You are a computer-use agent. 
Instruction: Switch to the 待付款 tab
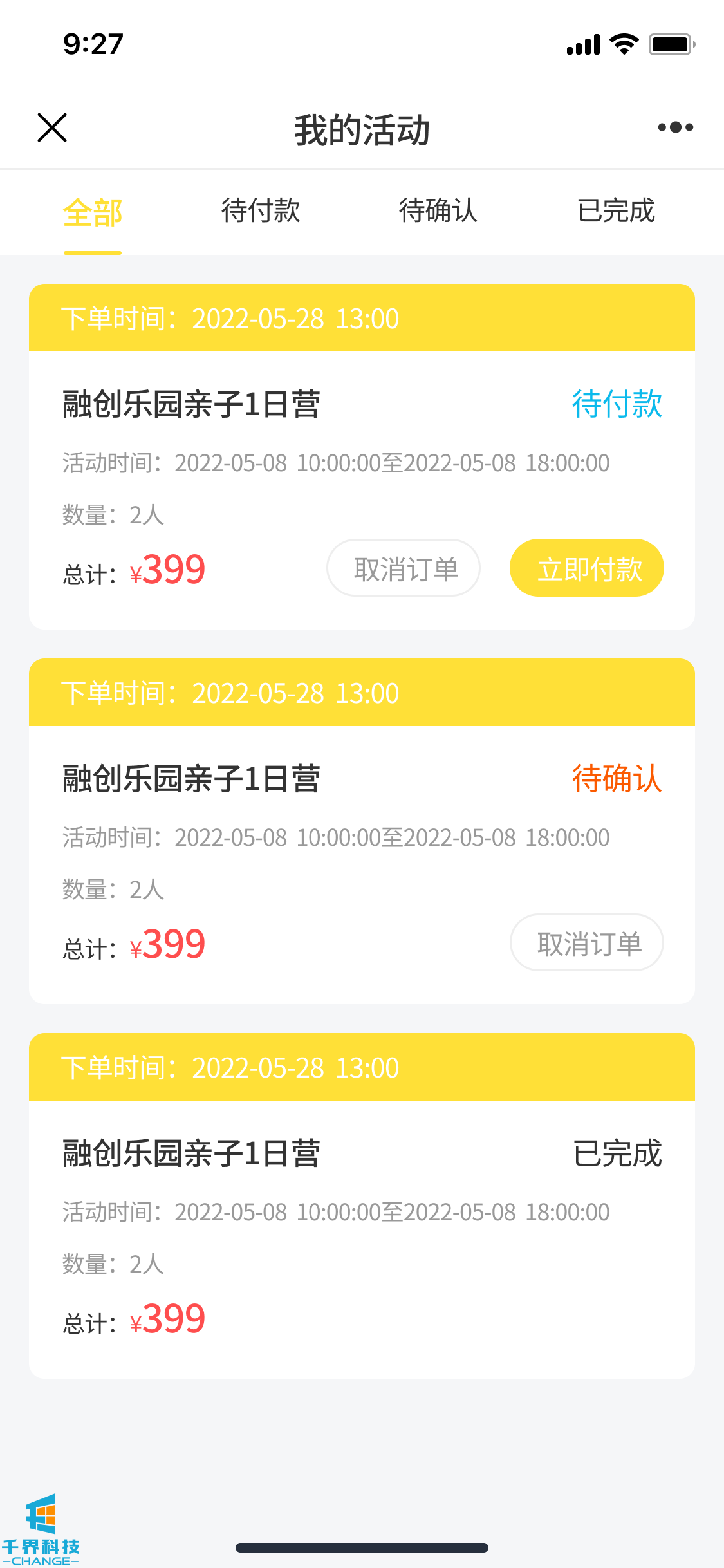[x=261, y=211]
